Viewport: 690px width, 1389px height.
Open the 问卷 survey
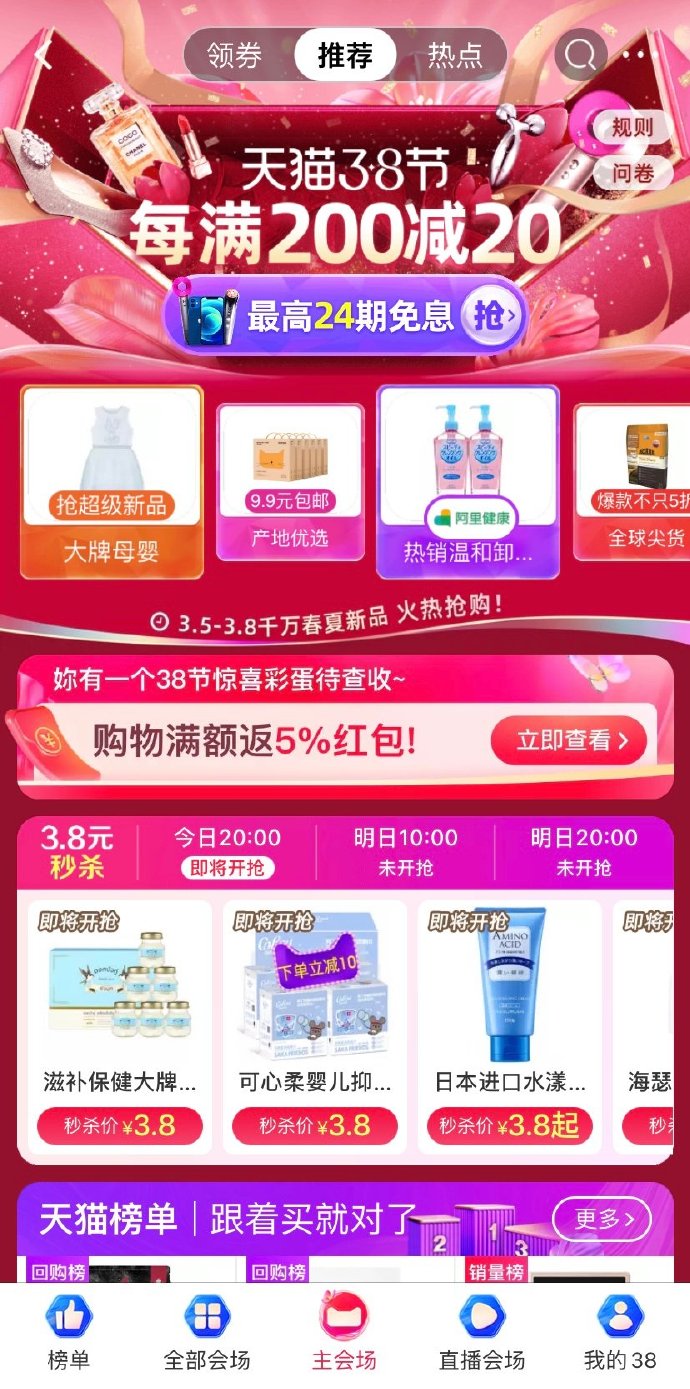632,174
